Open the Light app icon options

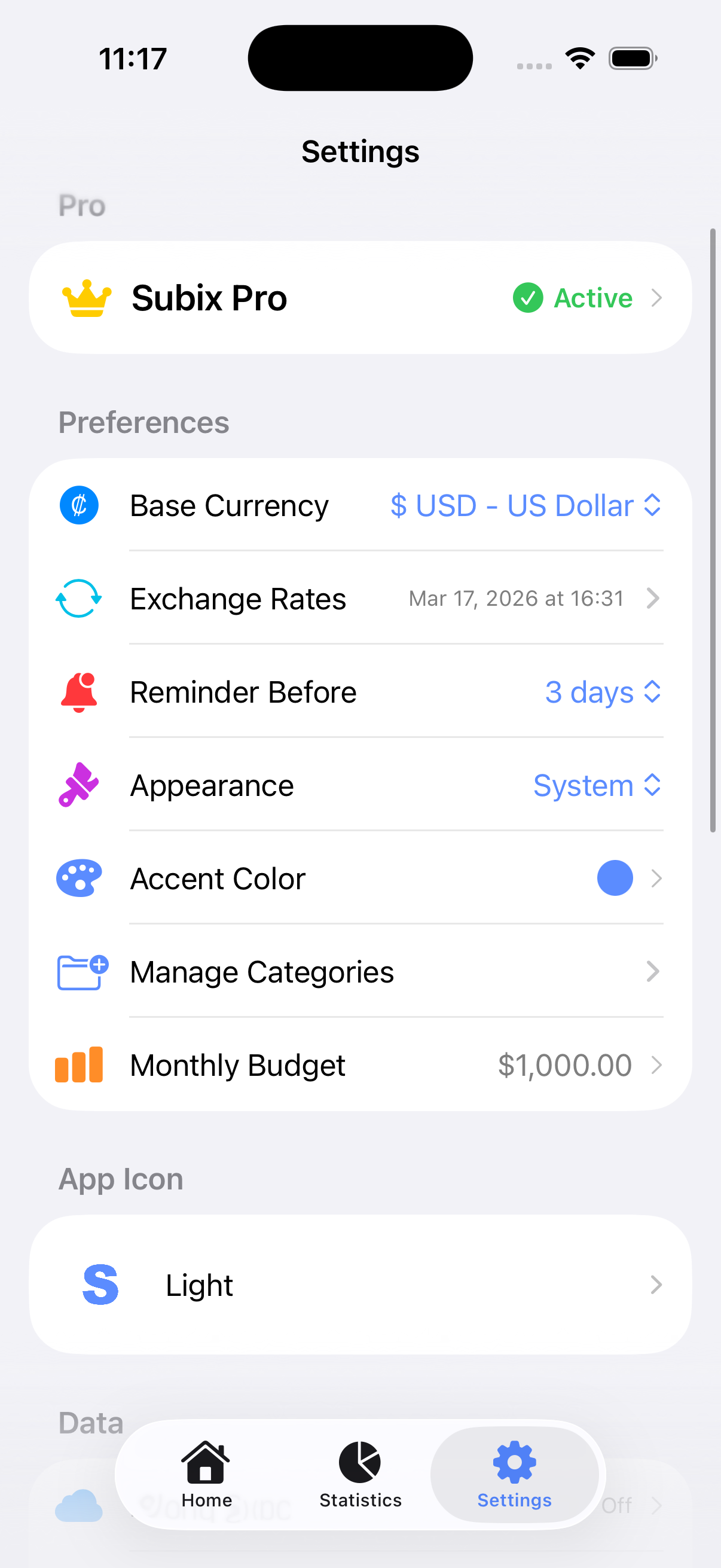[360, 1285]
